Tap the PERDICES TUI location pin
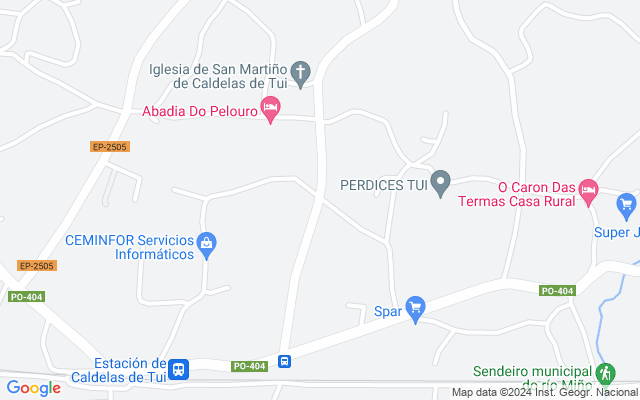This screenshot has width=640, height=400. pyautogui.click(x=440, y=186)
